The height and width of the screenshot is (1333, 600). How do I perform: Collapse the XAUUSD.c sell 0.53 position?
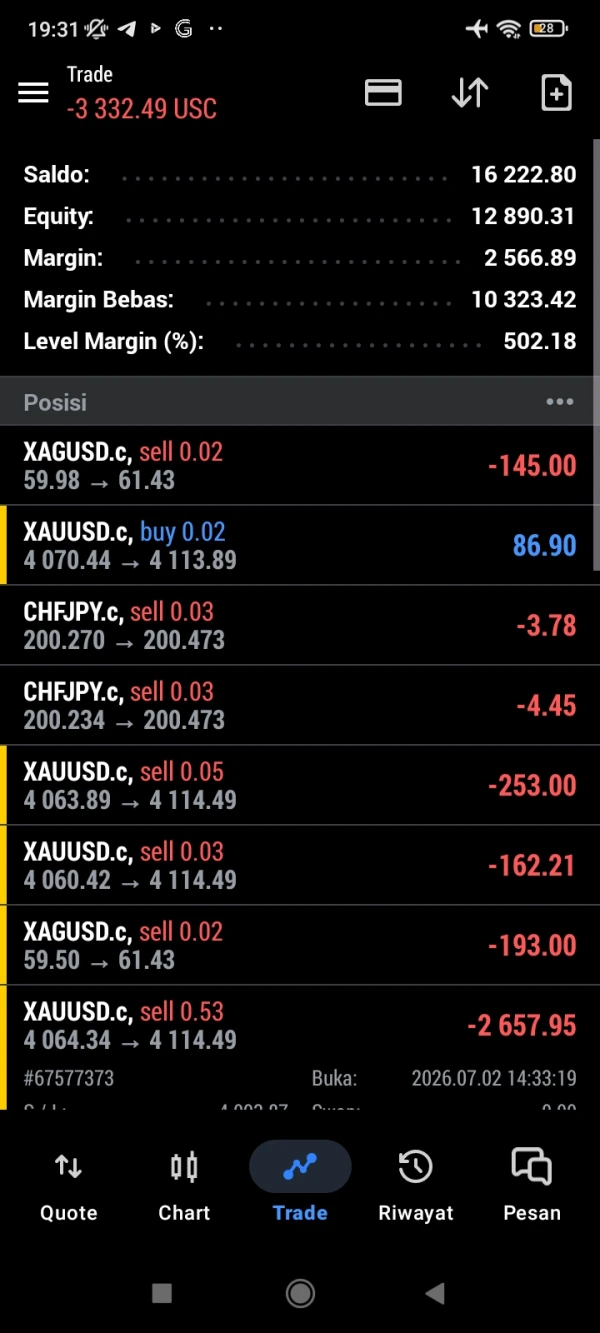point(300,1026)
